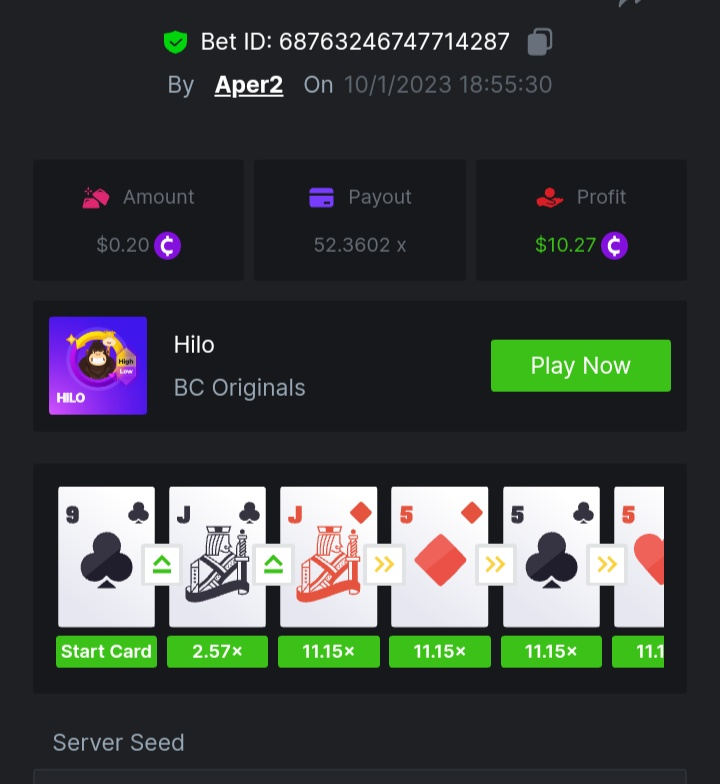This screenshot has width=720, height=784.
Task: Open the Hilo game thumbnail
Action: click(x=98, y=366)
